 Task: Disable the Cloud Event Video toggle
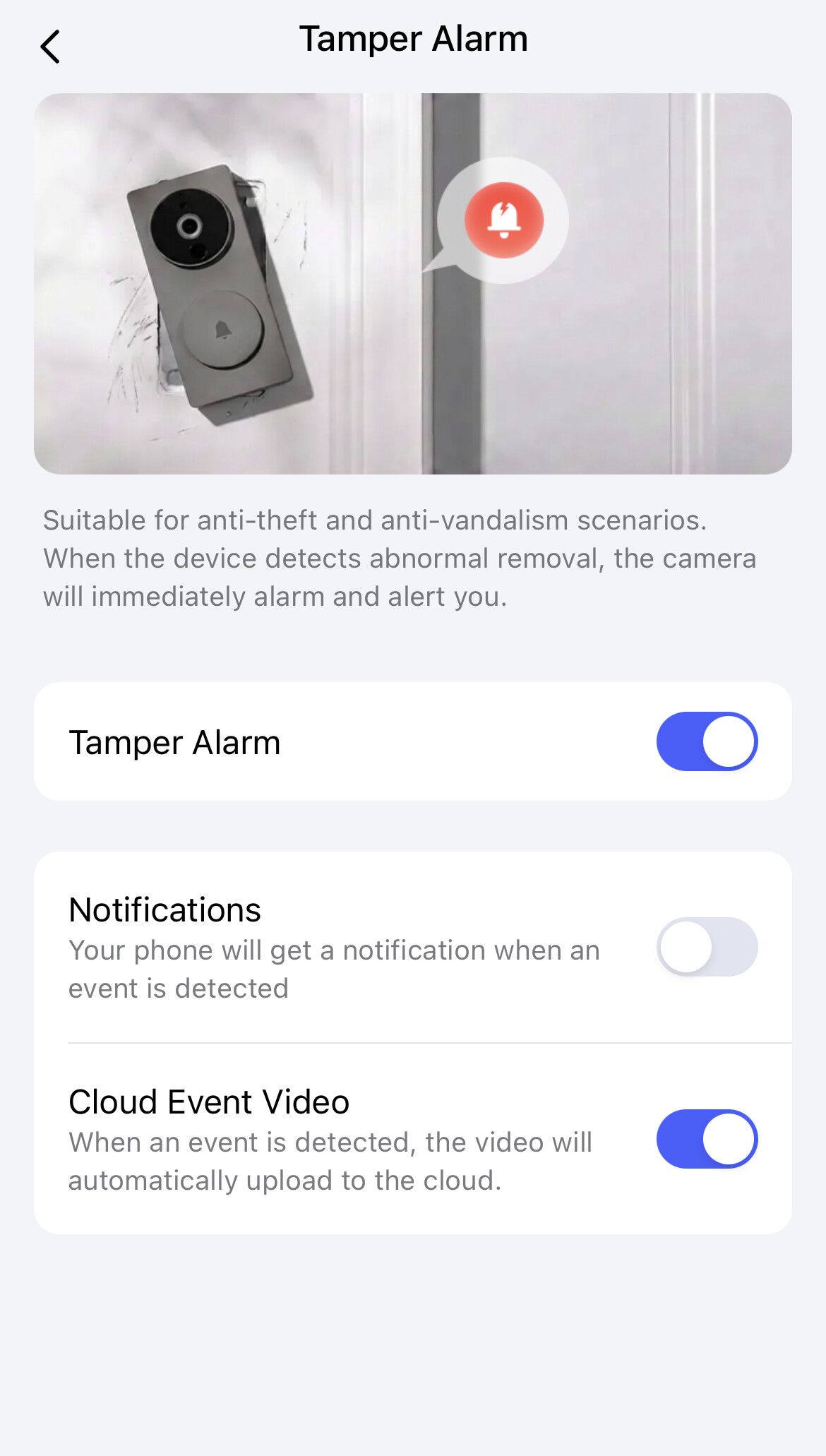tap(707, 1139)
